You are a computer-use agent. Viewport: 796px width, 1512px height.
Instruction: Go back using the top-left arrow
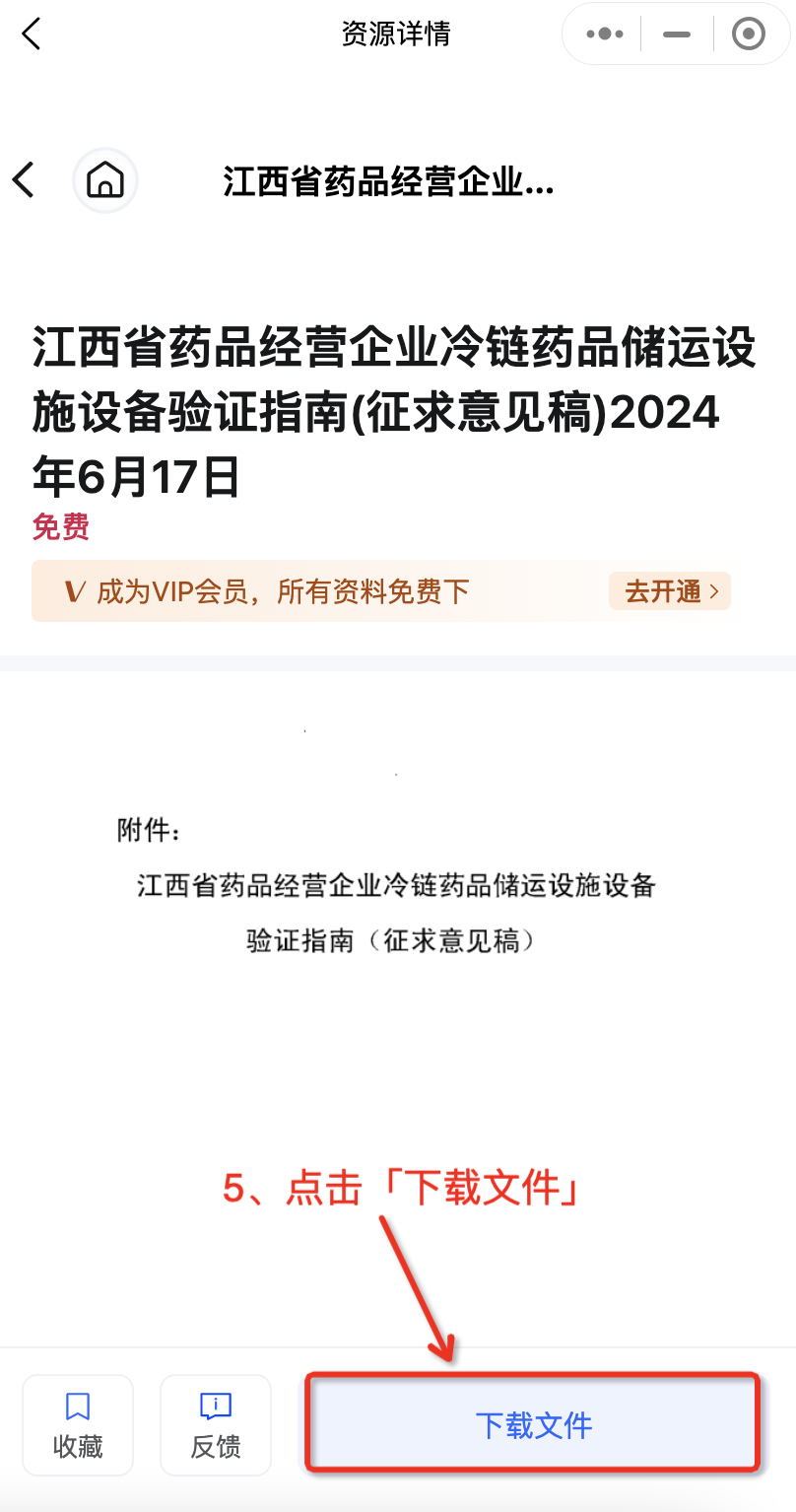point(32,34)
